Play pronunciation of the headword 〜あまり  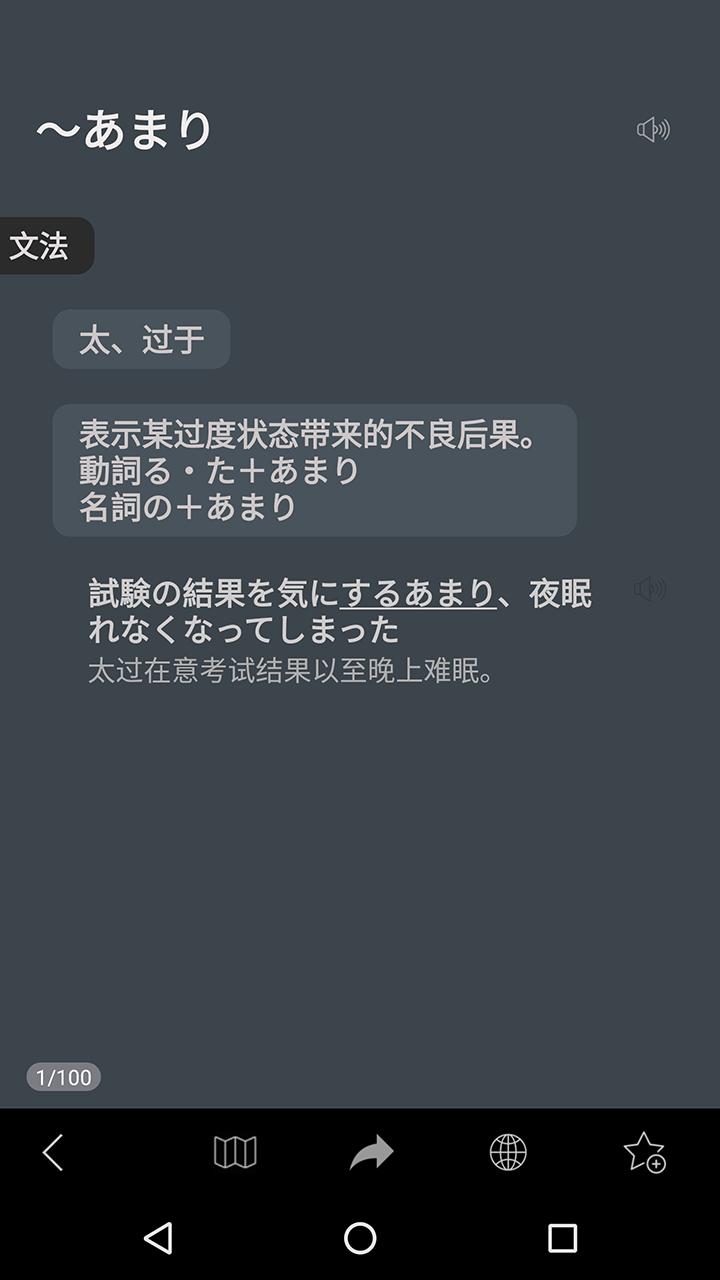point(654,128)
